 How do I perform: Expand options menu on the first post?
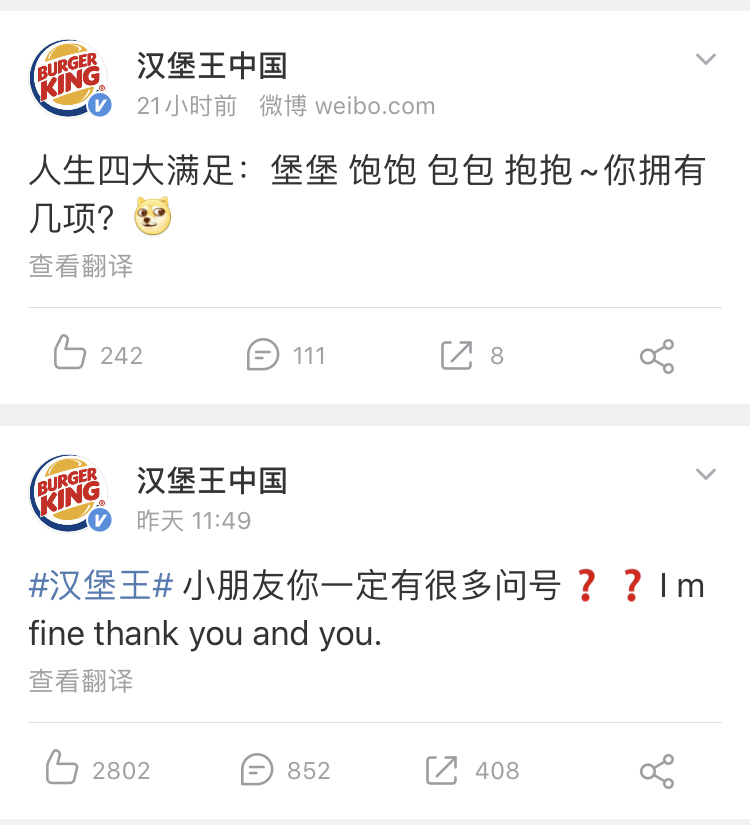pos(707,58)
